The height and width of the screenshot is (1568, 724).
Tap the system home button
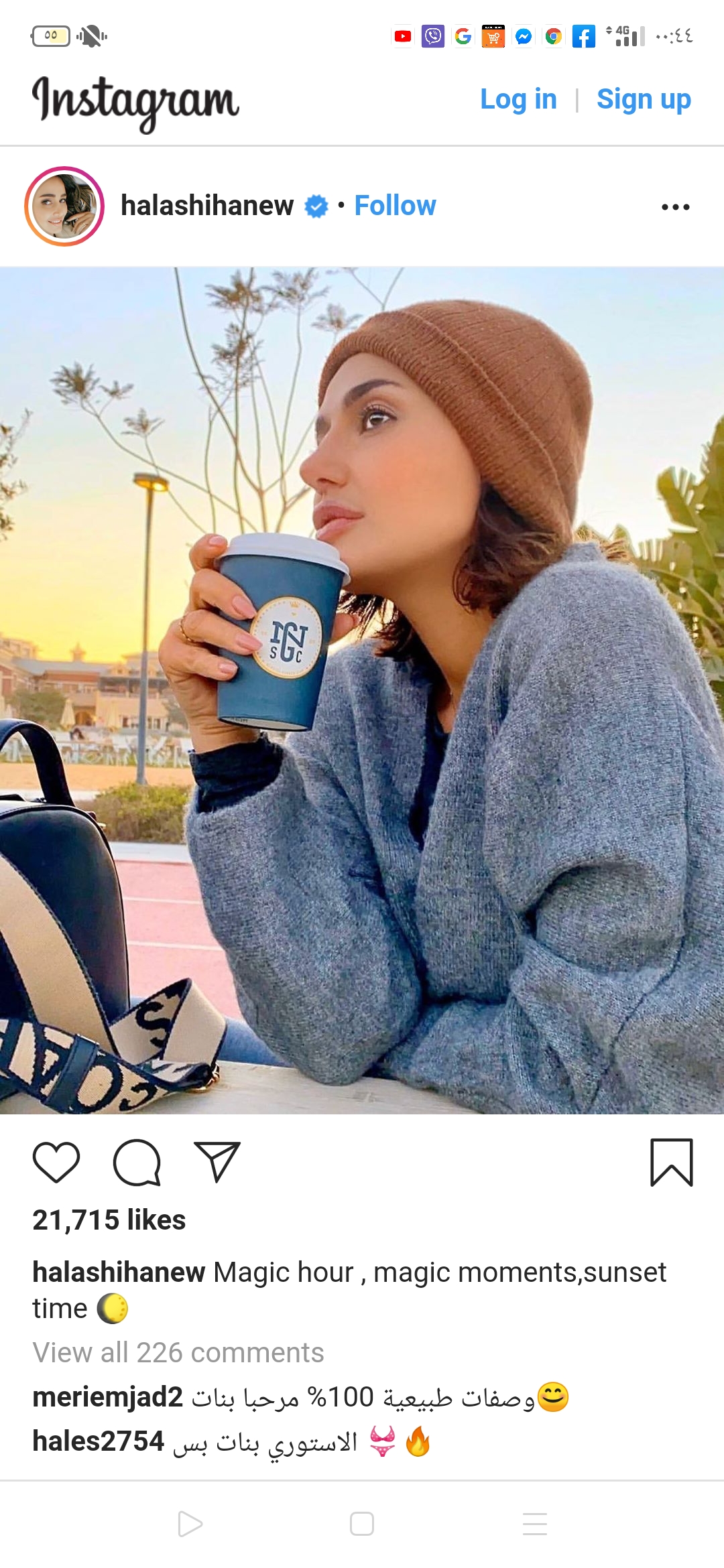(x=362, y=1524)
